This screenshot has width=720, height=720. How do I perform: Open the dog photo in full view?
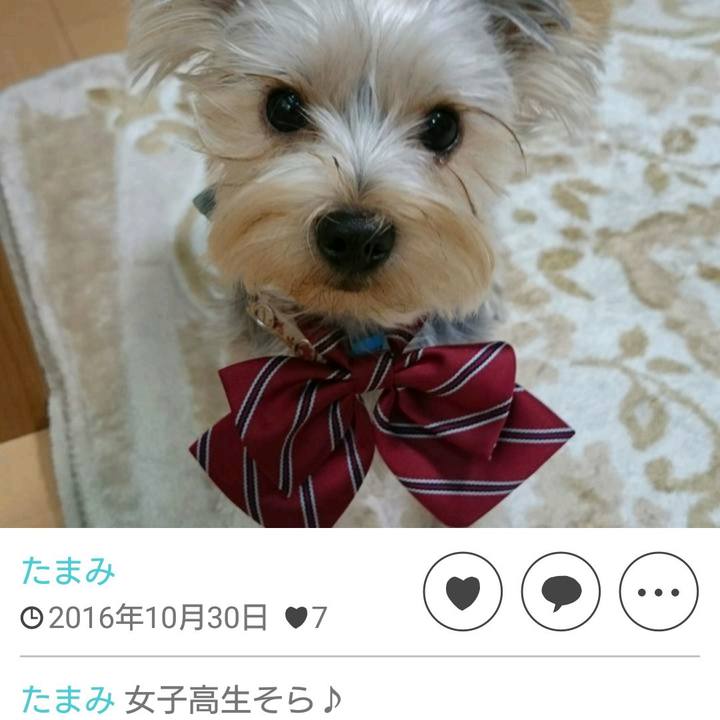(360, 262)
